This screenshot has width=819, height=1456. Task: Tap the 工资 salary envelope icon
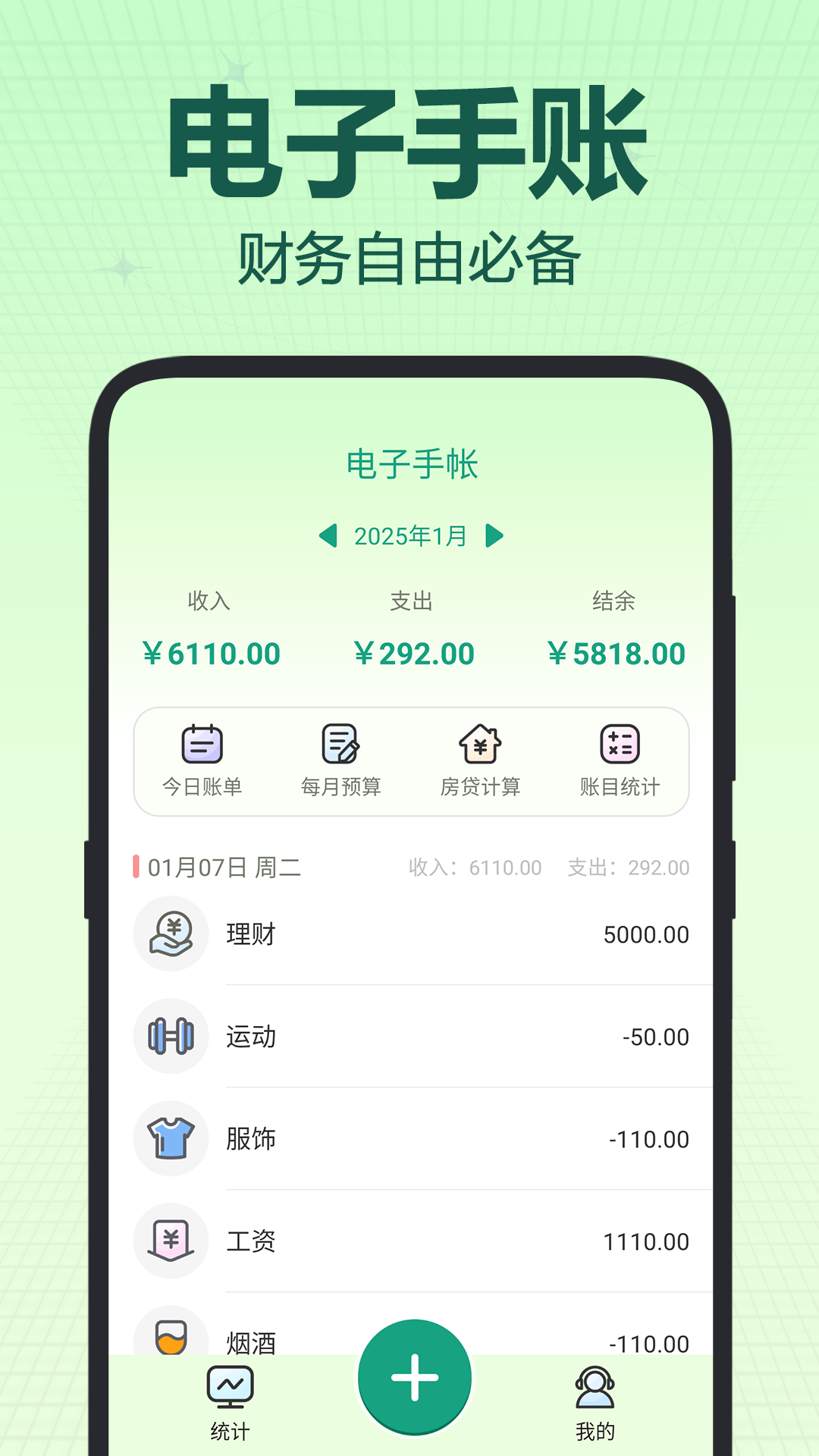click(x=171, y=1241)
